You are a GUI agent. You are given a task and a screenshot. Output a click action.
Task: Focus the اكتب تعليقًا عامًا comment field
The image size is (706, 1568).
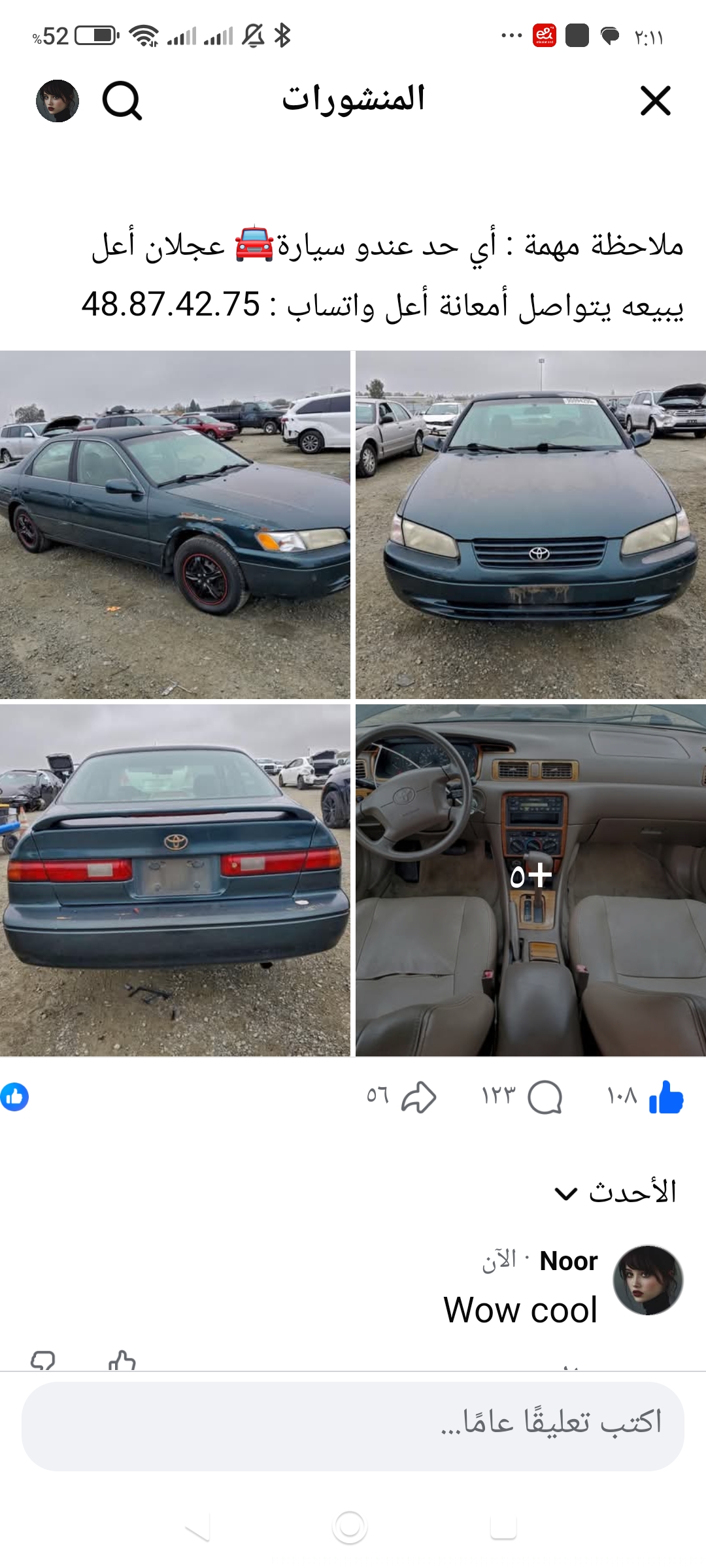click(x=353, y=1426)
